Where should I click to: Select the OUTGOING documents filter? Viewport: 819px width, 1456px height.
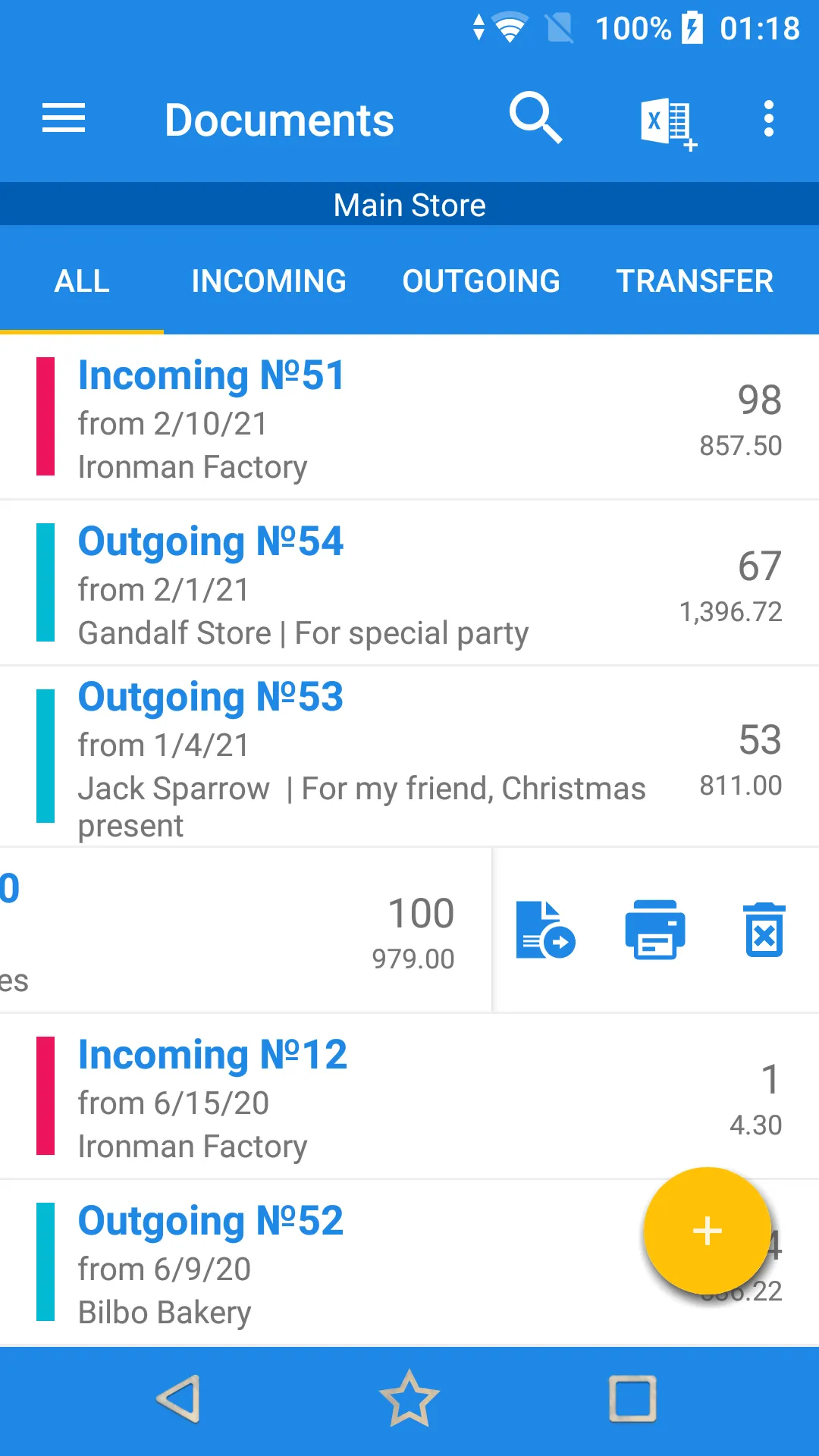tap(481, 281)
